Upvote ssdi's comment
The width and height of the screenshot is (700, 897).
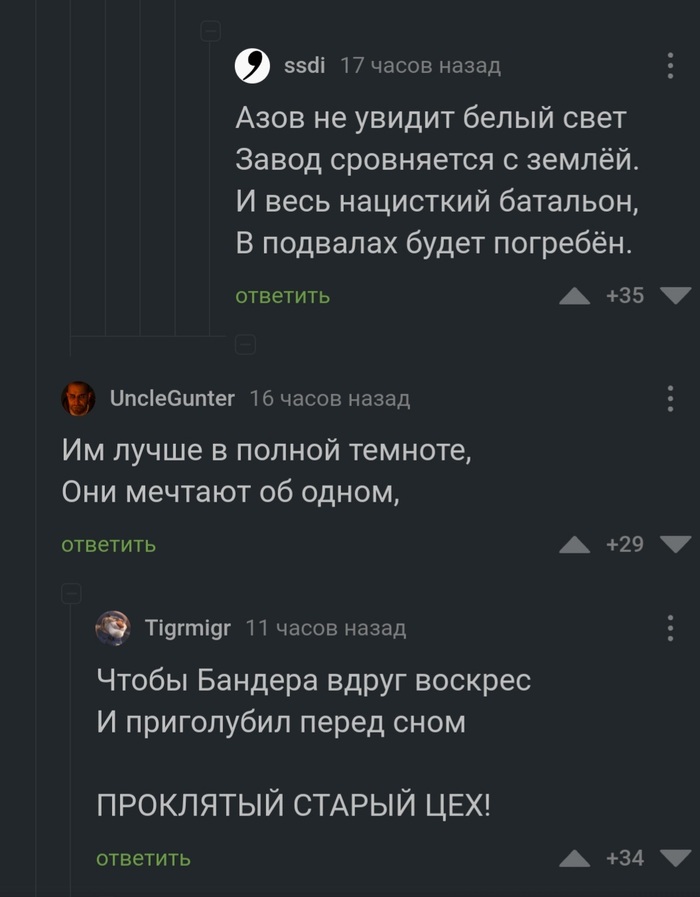click(573, 296)
